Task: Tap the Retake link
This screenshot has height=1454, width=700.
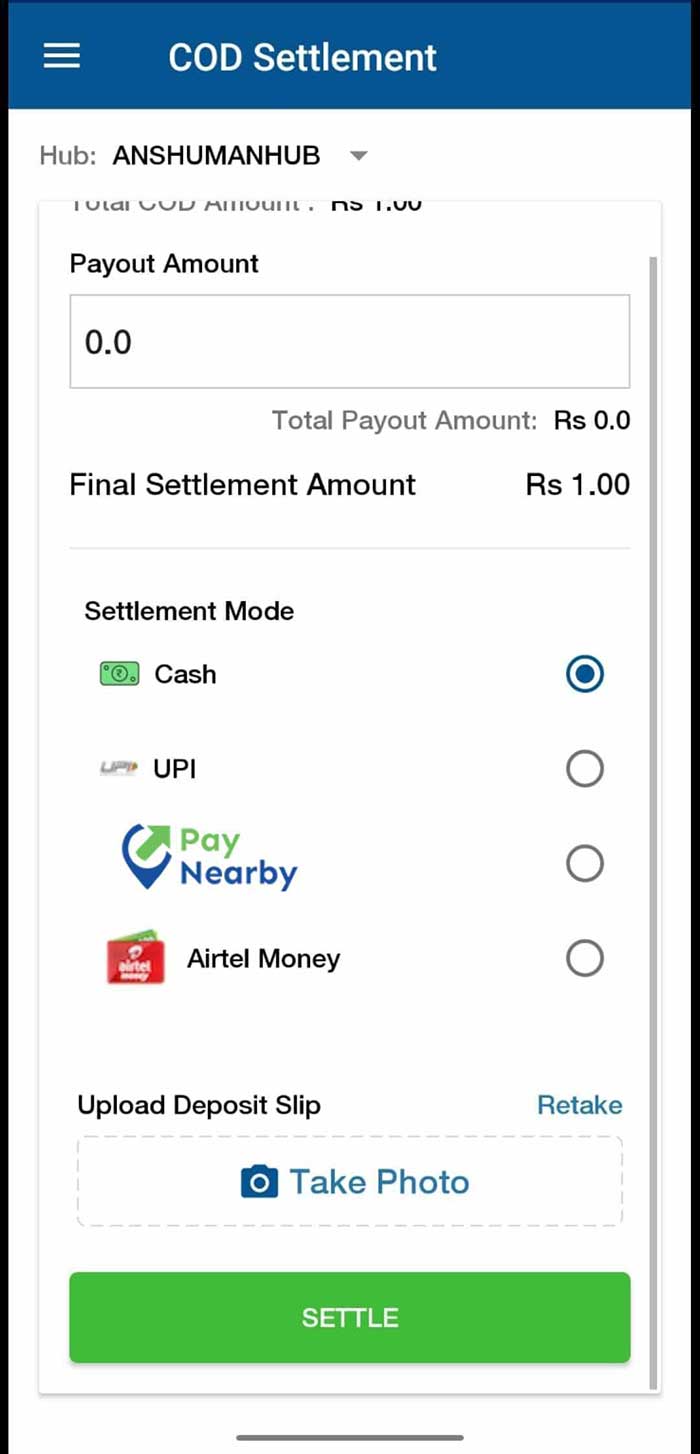Action: 579,1105
